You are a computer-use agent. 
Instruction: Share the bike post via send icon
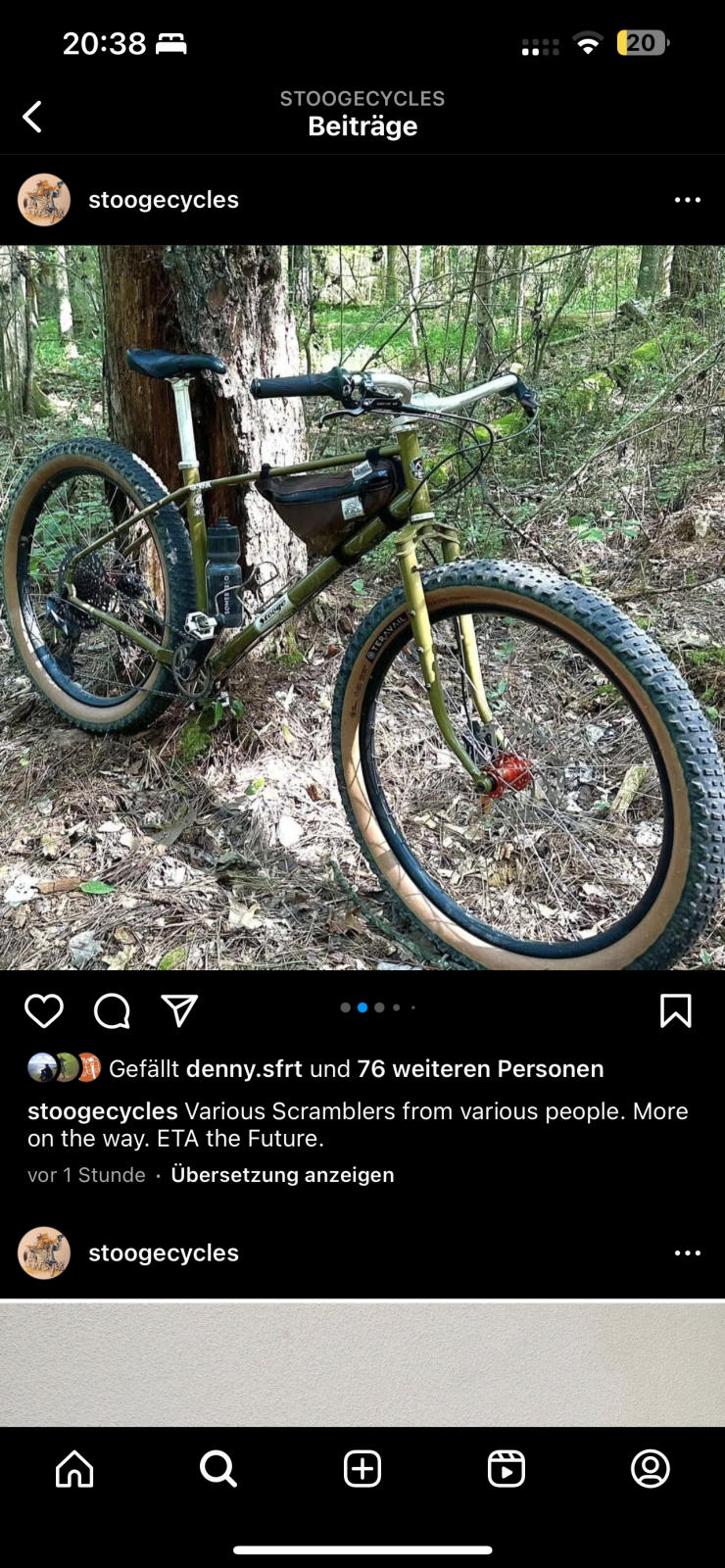(179, 1010)
